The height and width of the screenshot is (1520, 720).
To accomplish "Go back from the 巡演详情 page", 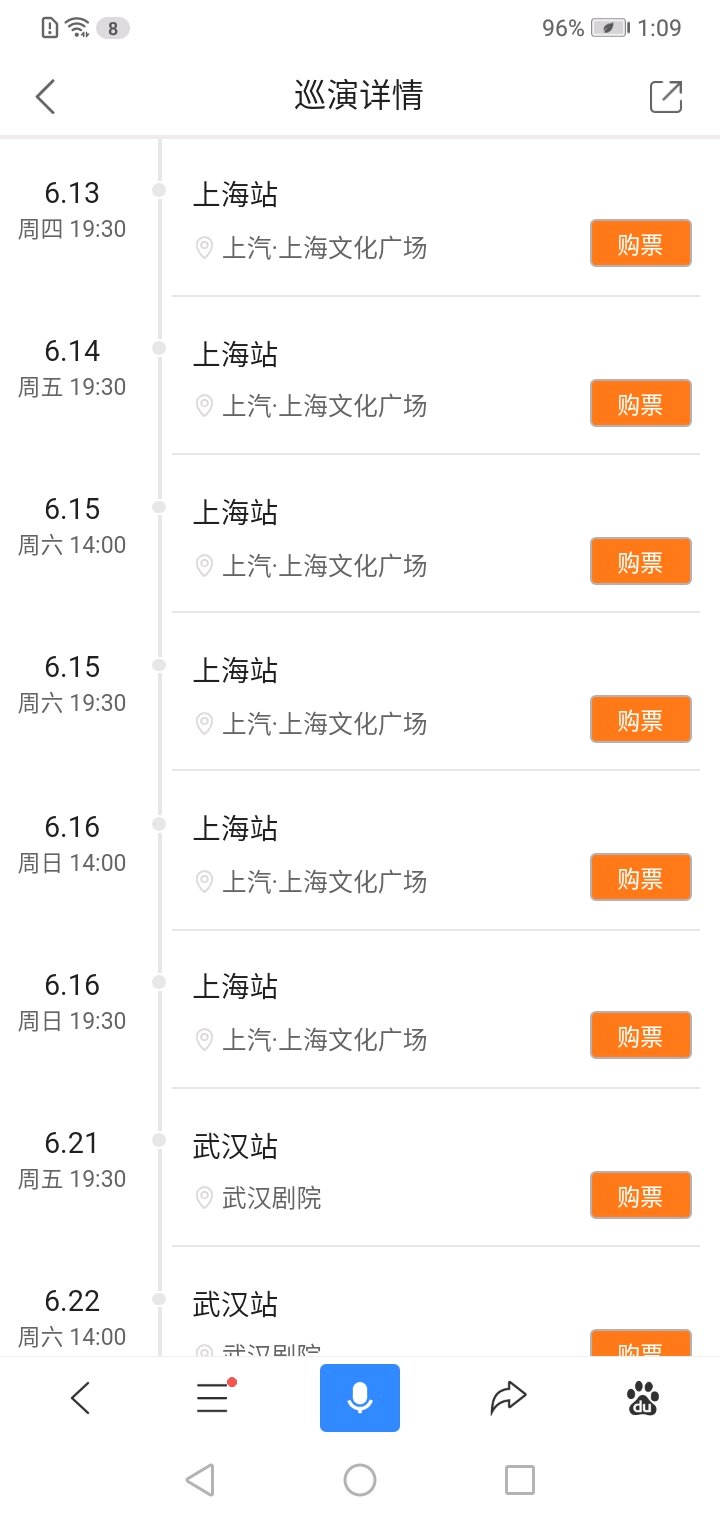I will (x=45, y=97).
